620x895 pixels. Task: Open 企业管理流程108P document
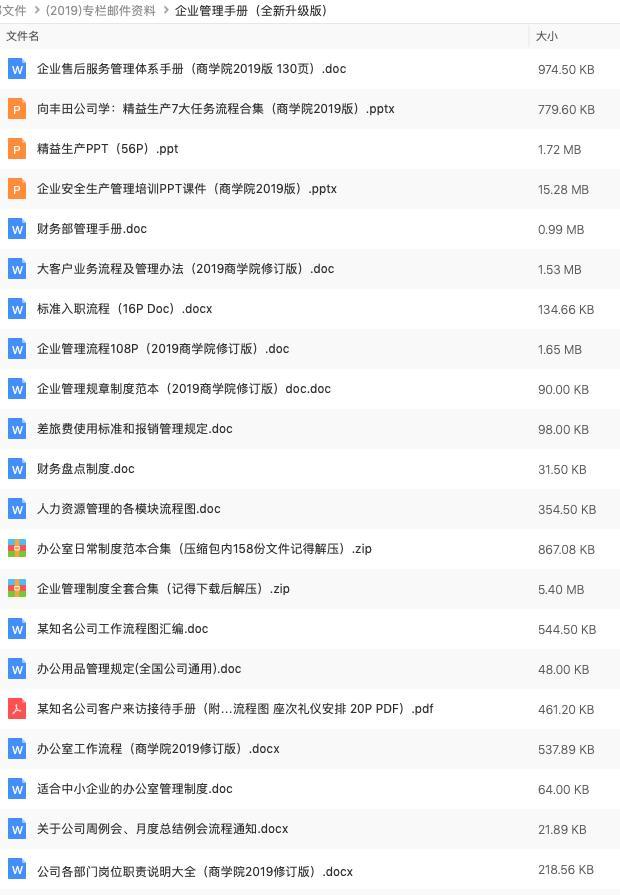click(x=162, y=349)
